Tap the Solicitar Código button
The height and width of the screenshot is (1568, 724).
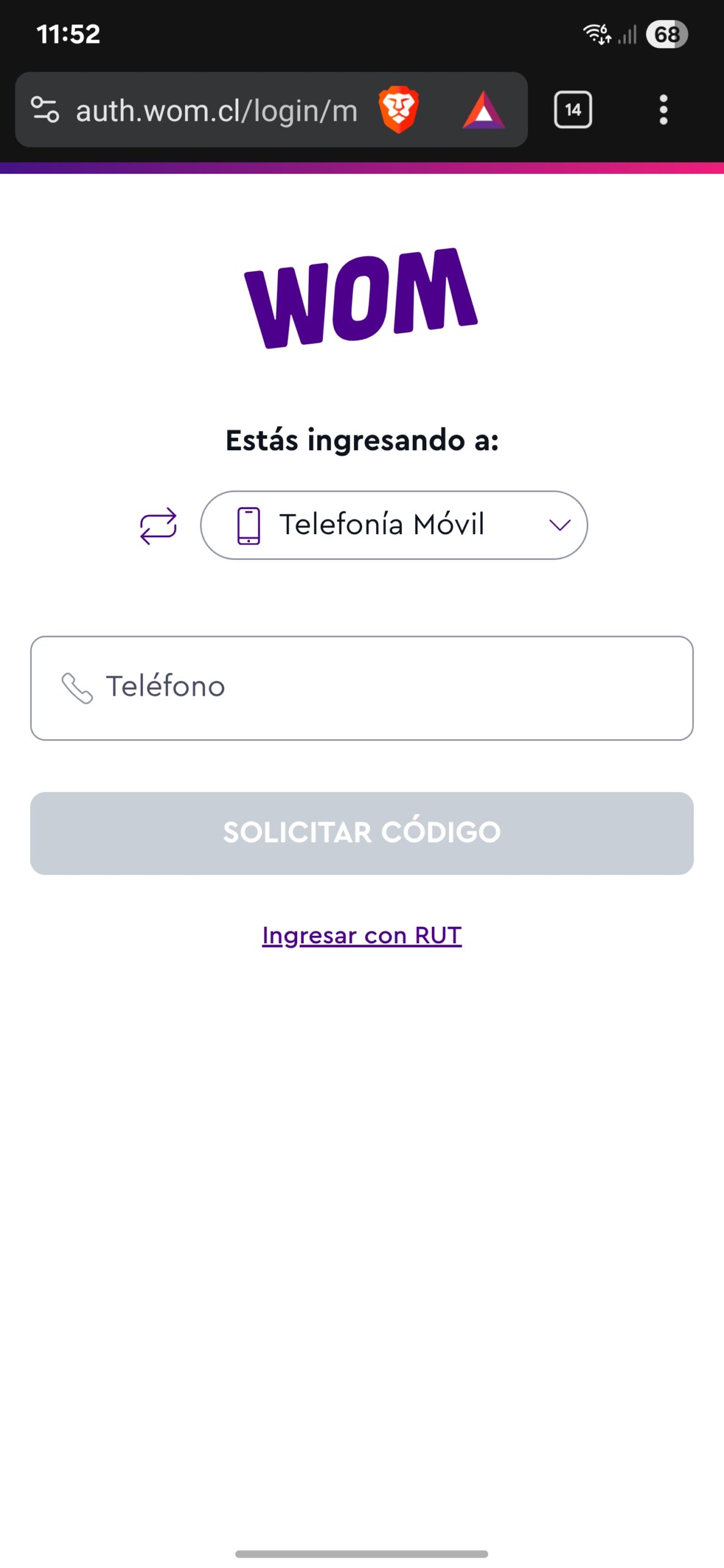pos(361,832)
